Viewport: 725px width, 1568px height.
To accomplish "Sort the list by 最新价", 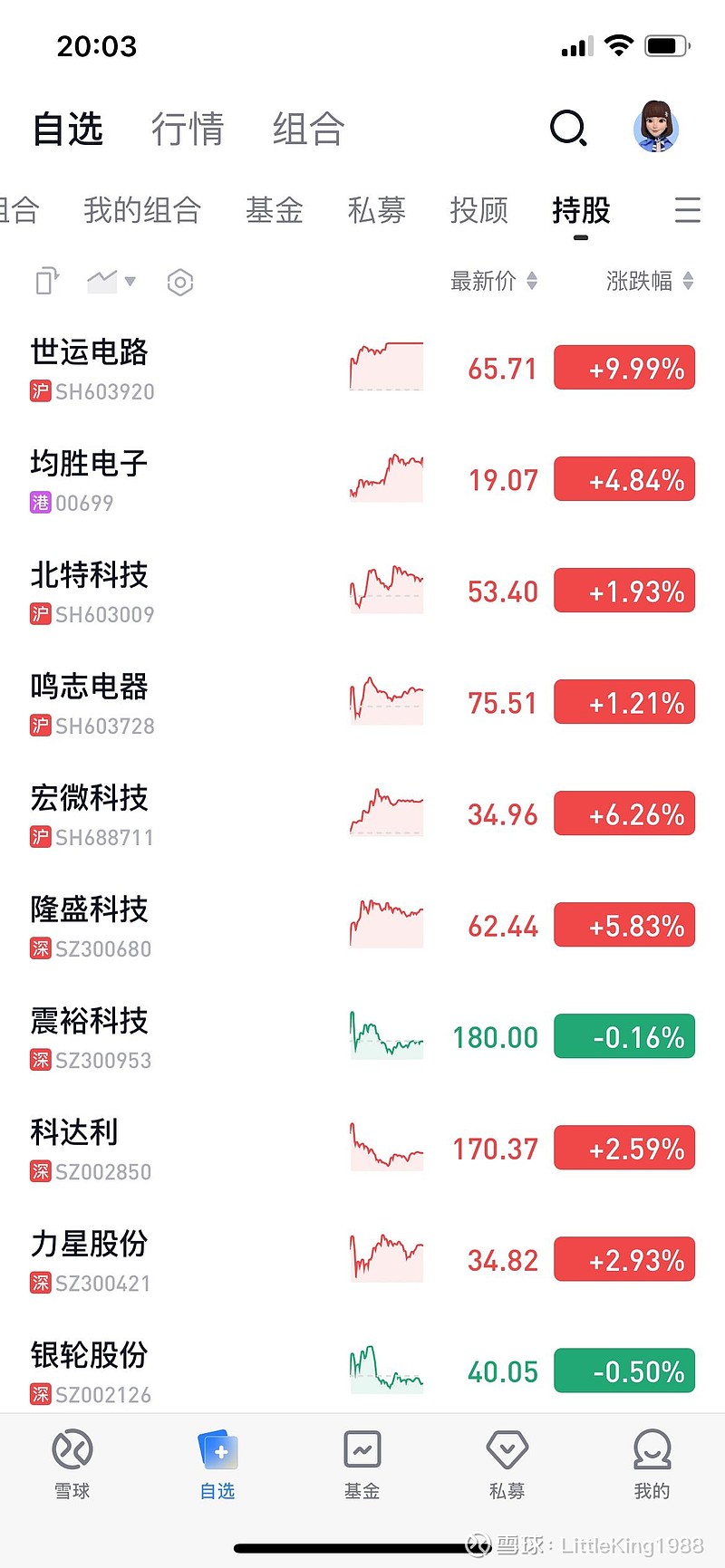I will (494, 281).
